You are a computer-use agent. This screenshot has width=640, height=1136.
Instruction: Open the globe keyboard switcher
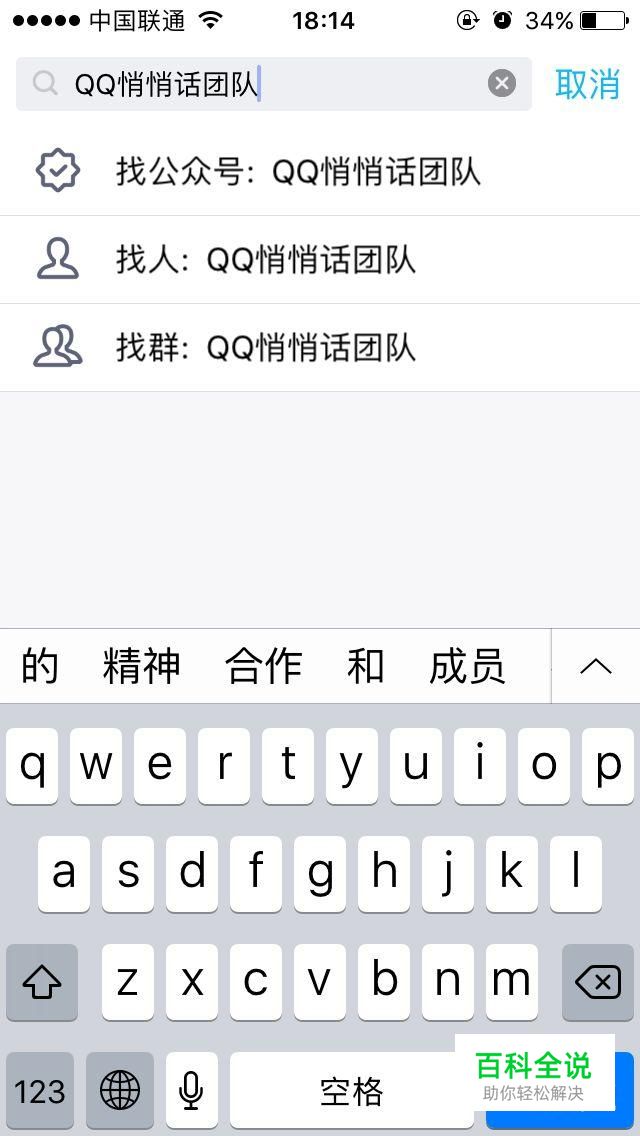[120, 1090]
